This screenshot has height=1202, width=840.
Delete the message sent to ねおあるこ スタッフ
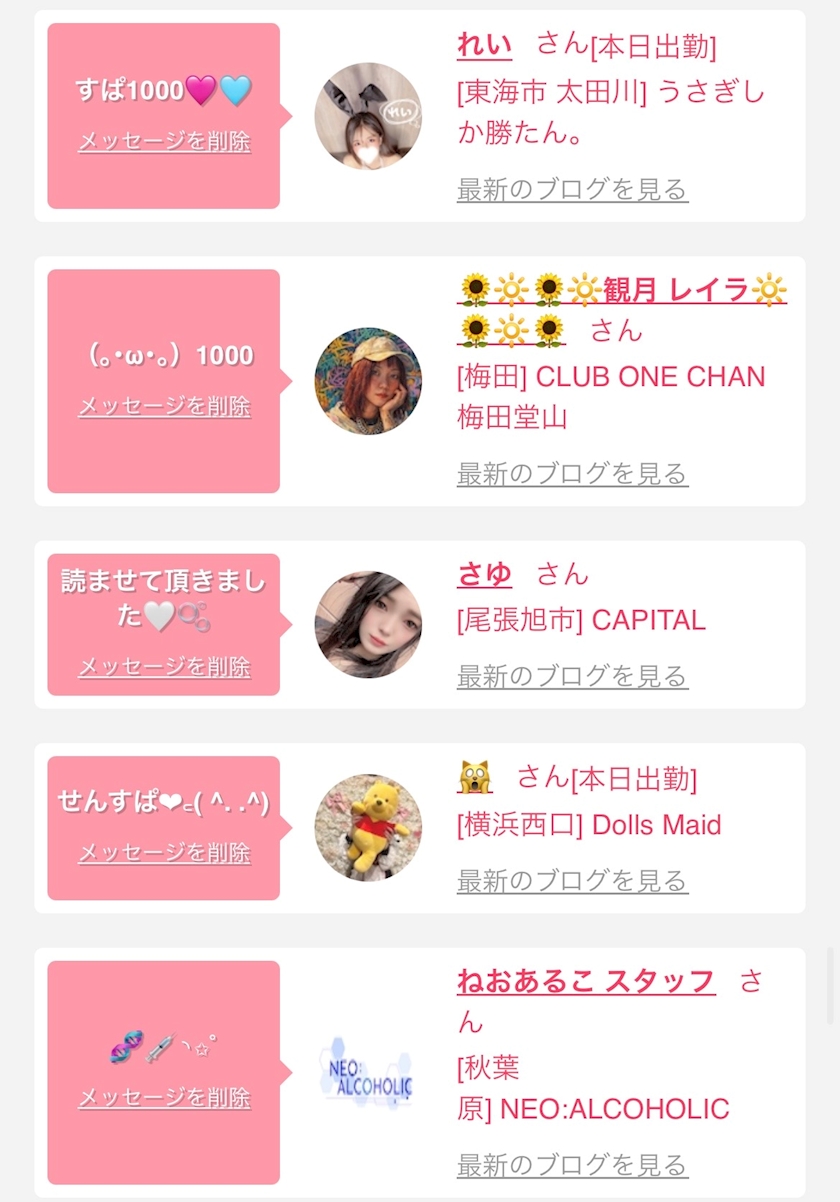164,1097
